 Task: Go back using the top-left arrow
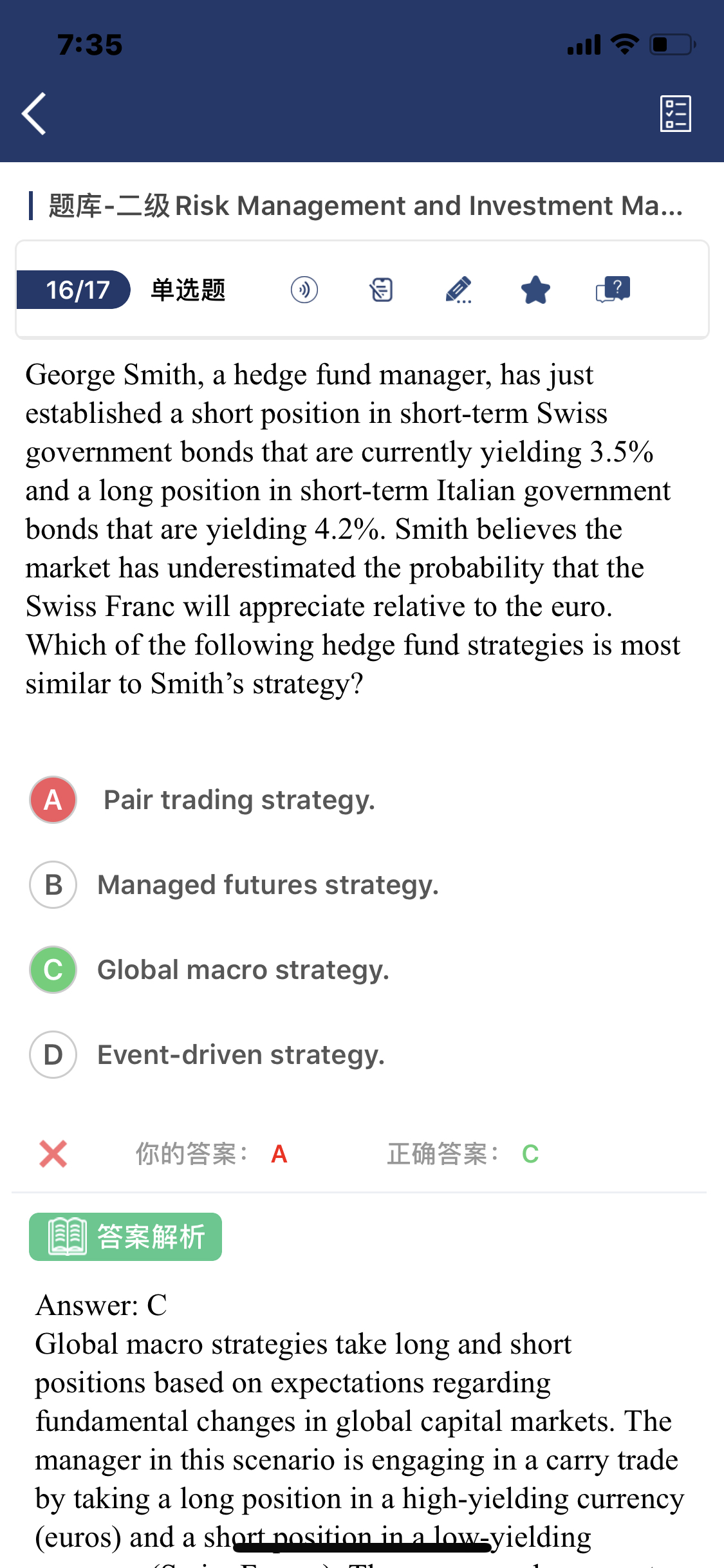point(33,114)
